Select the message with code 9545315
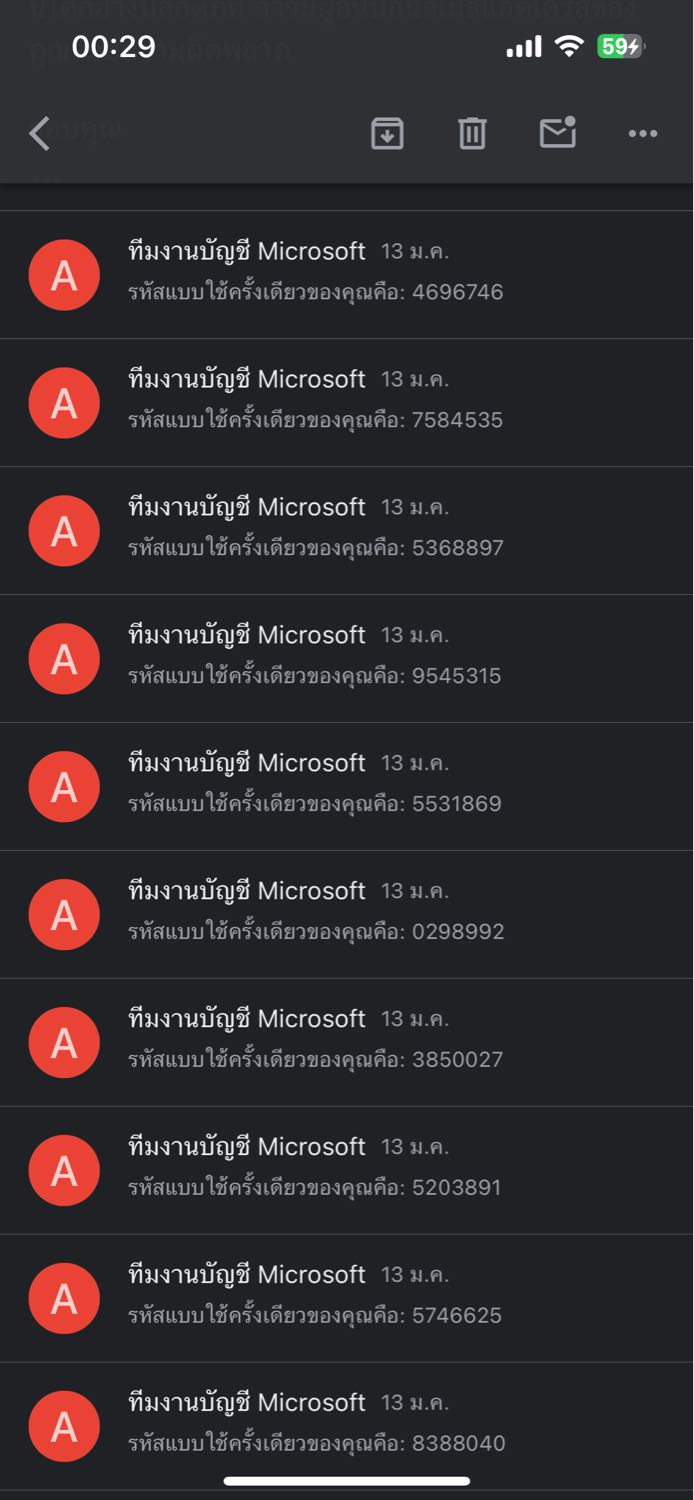The image size is (694, 1500). click(x=347, y=659)
